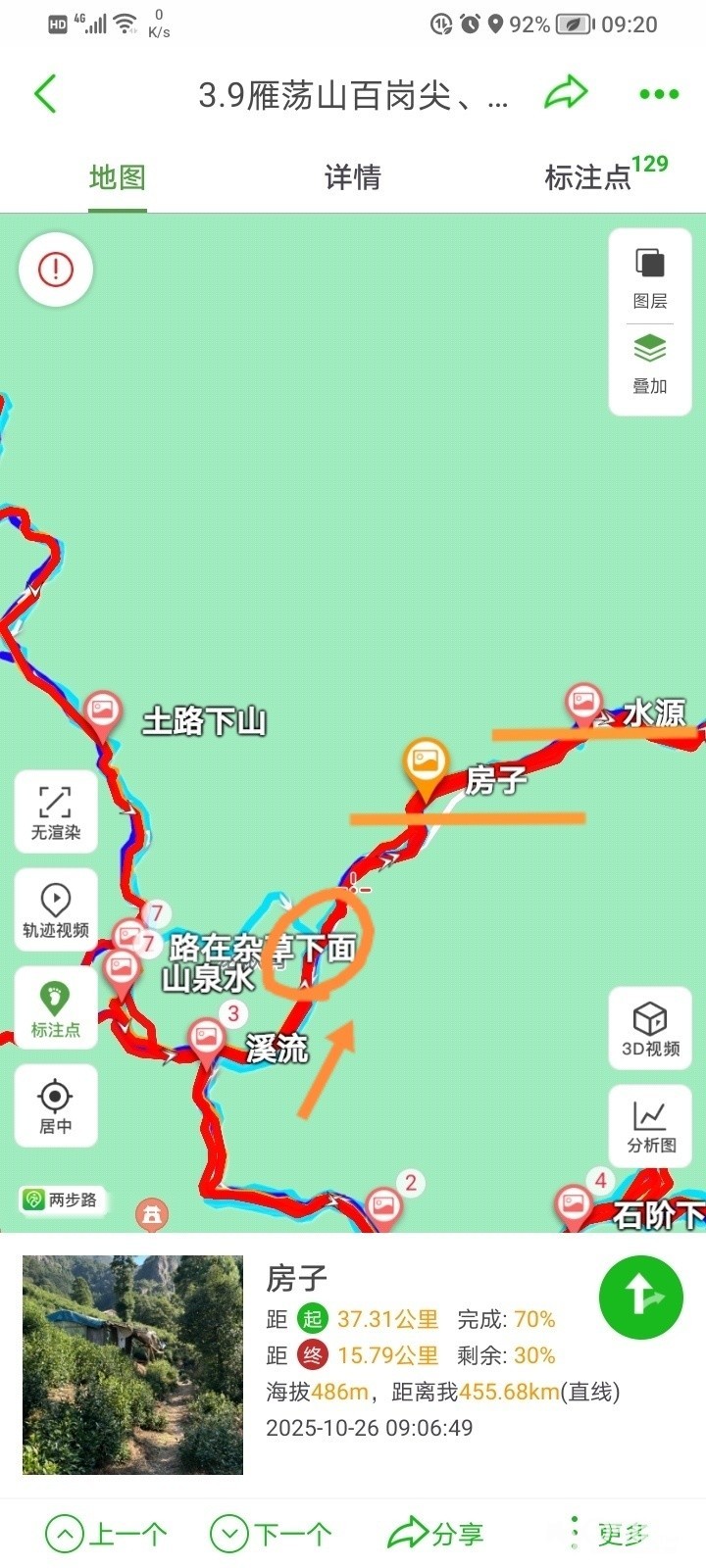The width and height of the screenshot is (706, 1568).
Task: Share this track via the top arrow
Action: 566,94
